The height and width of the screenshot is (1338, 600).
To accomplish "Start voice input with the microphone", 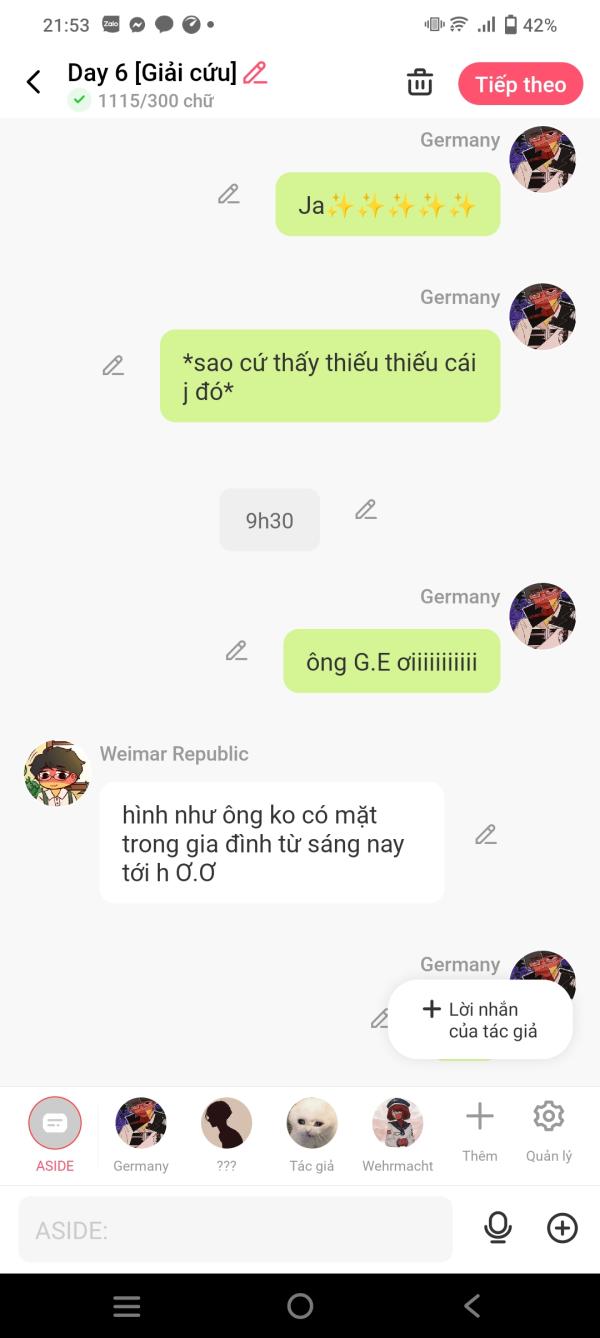I will (497, 1228).
